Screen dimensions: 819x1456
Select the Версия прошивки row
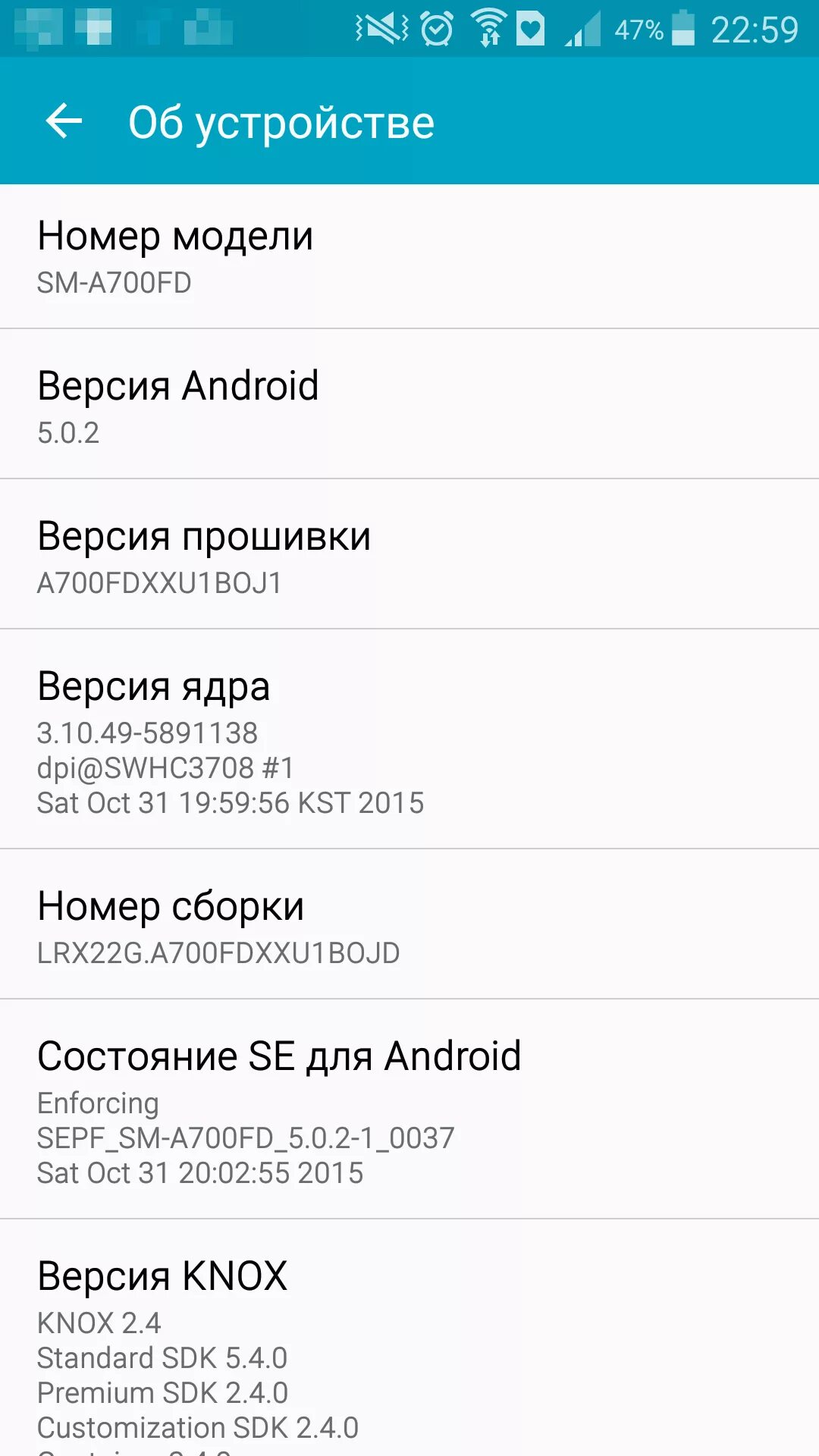[409, 557]
